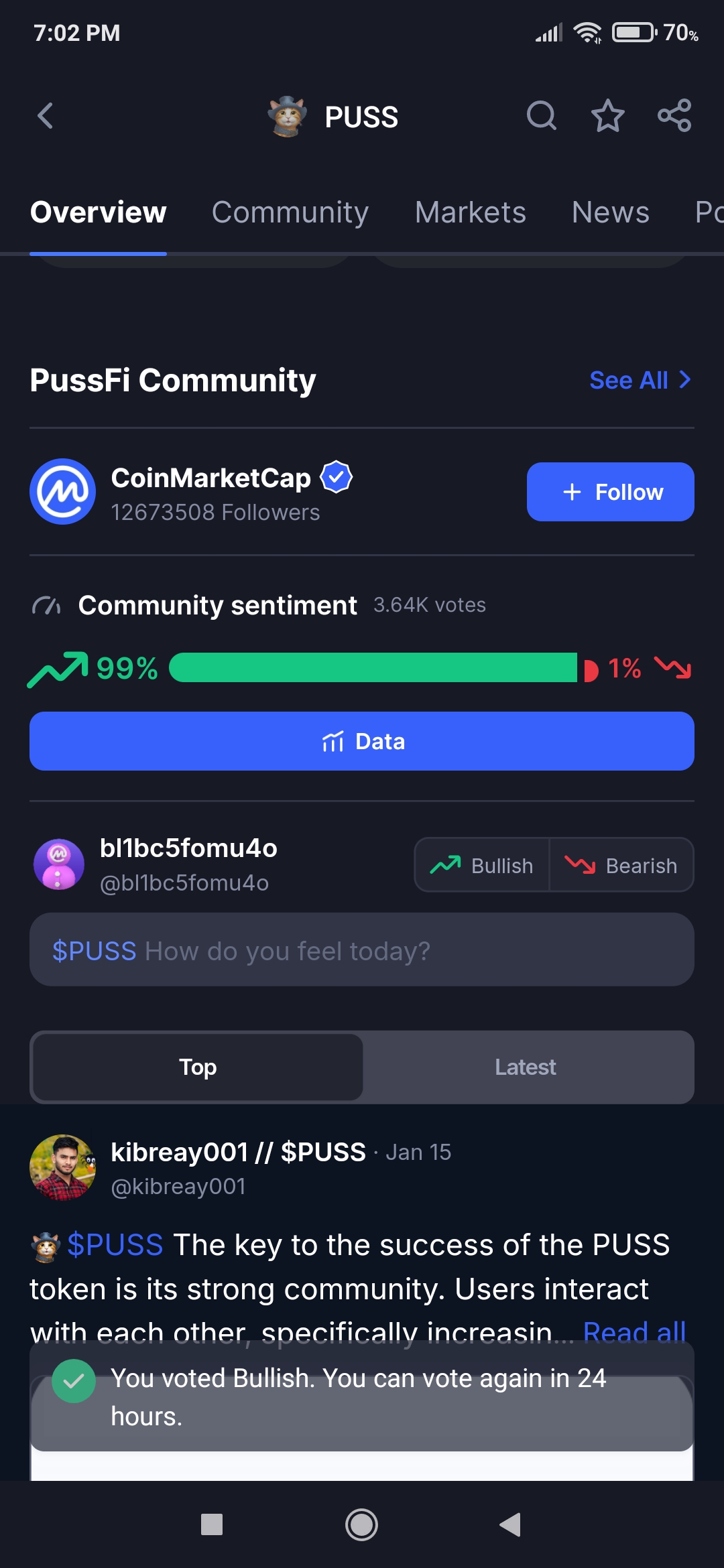This screenshot has width=724, height=1568.
Task: Switch to the Markets tab
Action: 471,212
